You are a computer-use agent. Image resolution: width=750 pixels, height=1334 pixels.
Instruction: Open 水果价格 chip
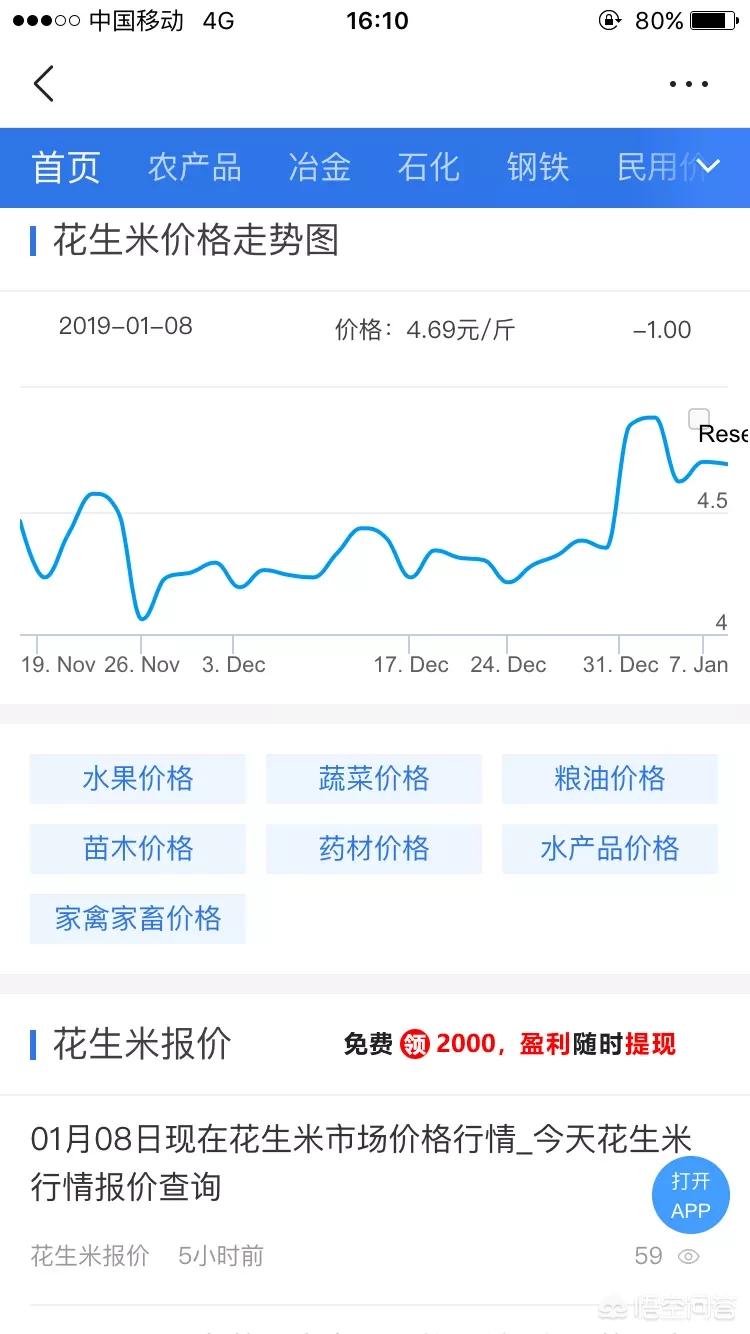click(x=138, y=779)
